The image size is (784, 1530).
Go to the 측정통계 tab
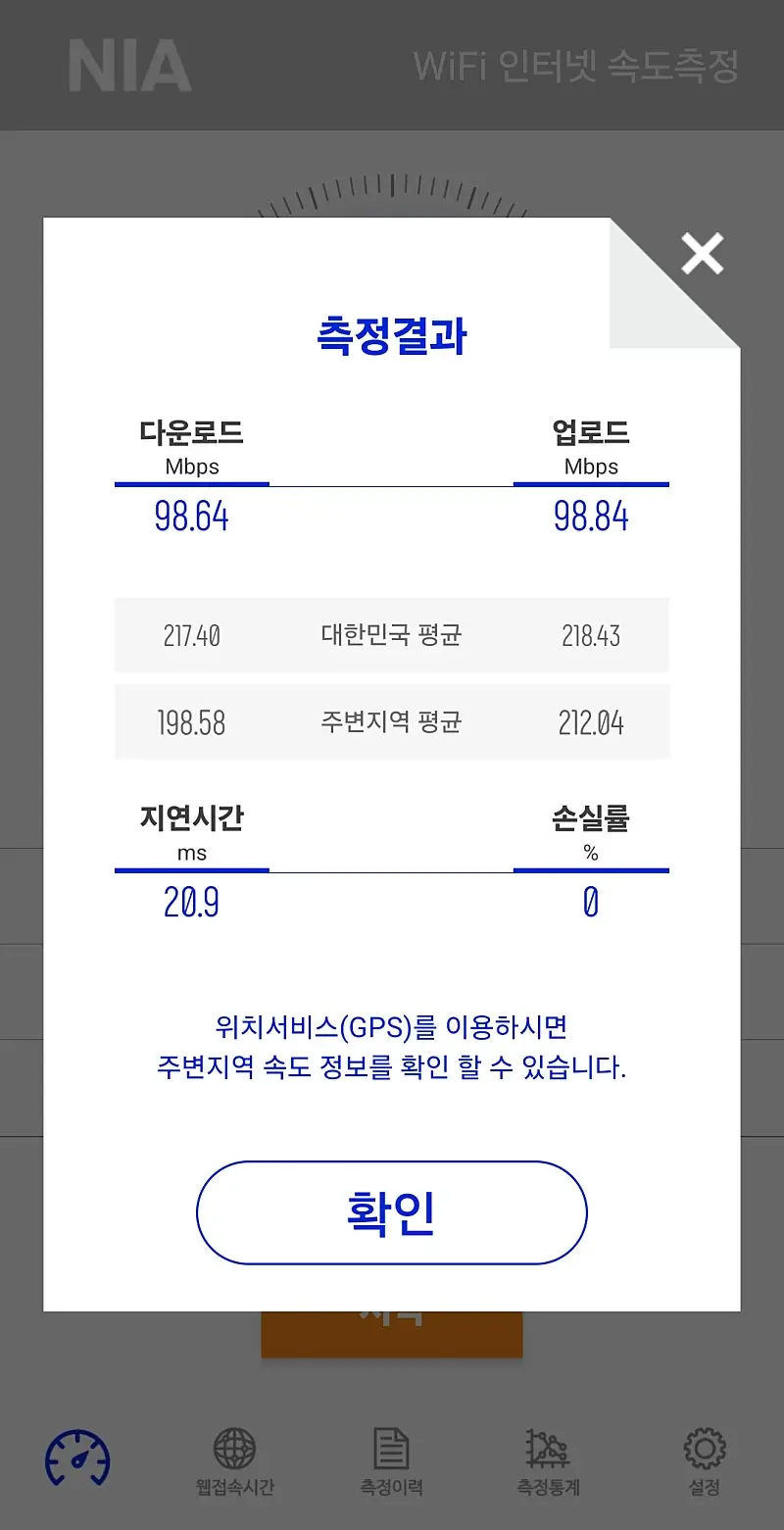548,1462
